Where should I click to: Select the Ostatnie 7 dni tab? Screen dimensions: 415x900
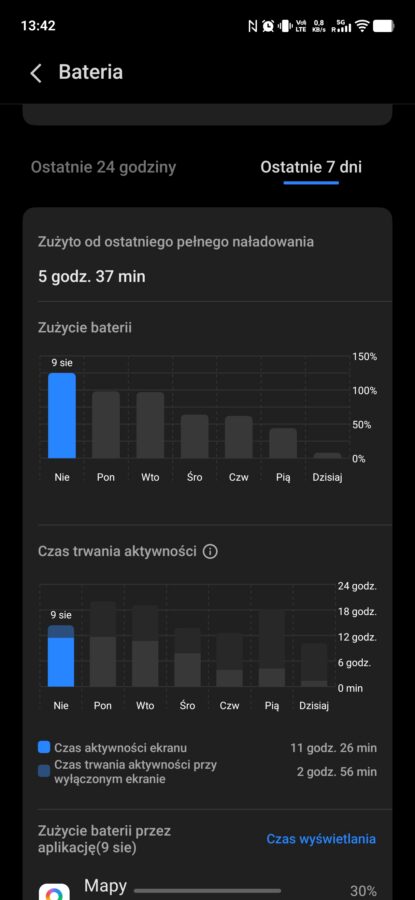(311, 167)
